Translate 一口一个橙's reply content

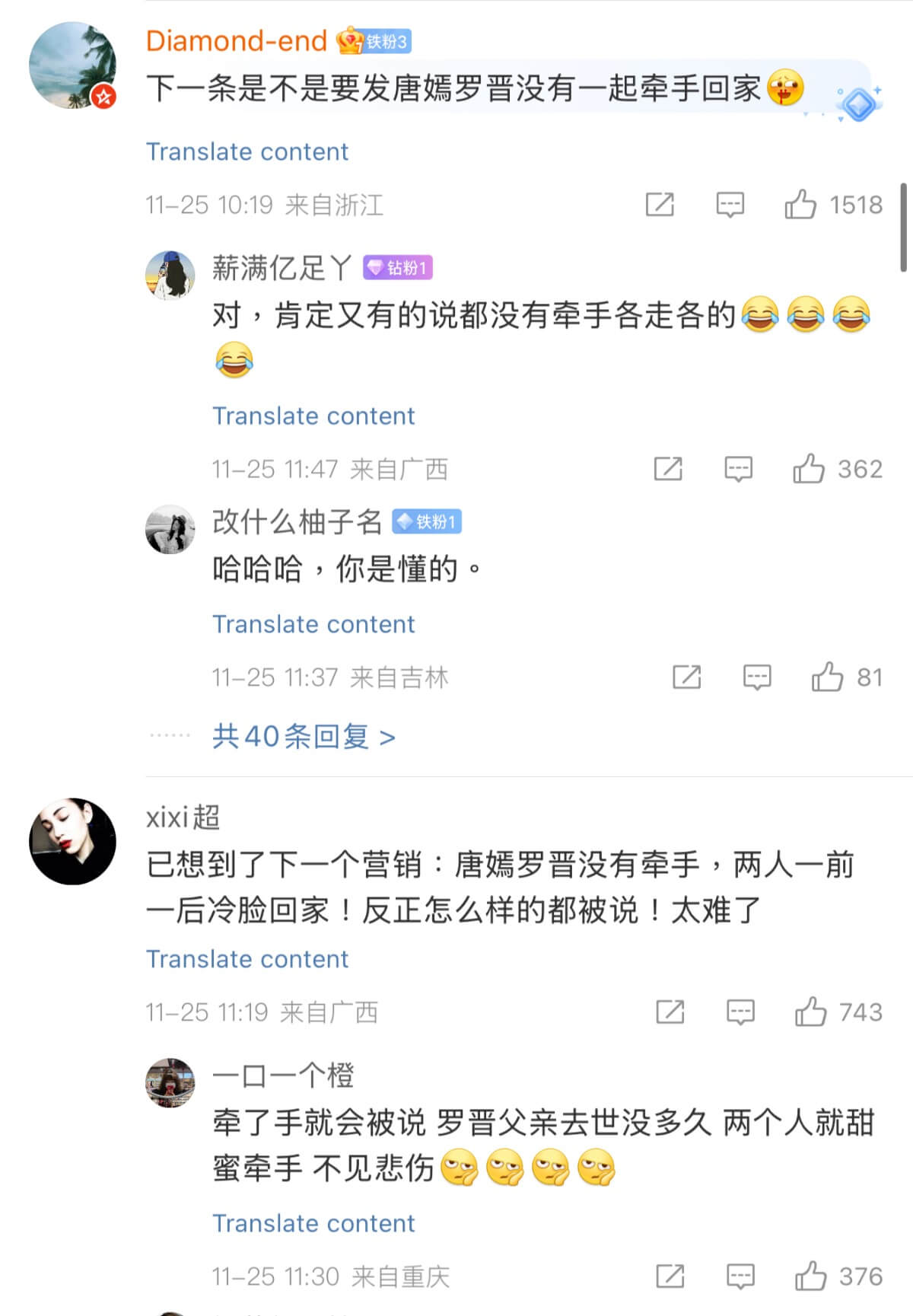coord(313,1223)
